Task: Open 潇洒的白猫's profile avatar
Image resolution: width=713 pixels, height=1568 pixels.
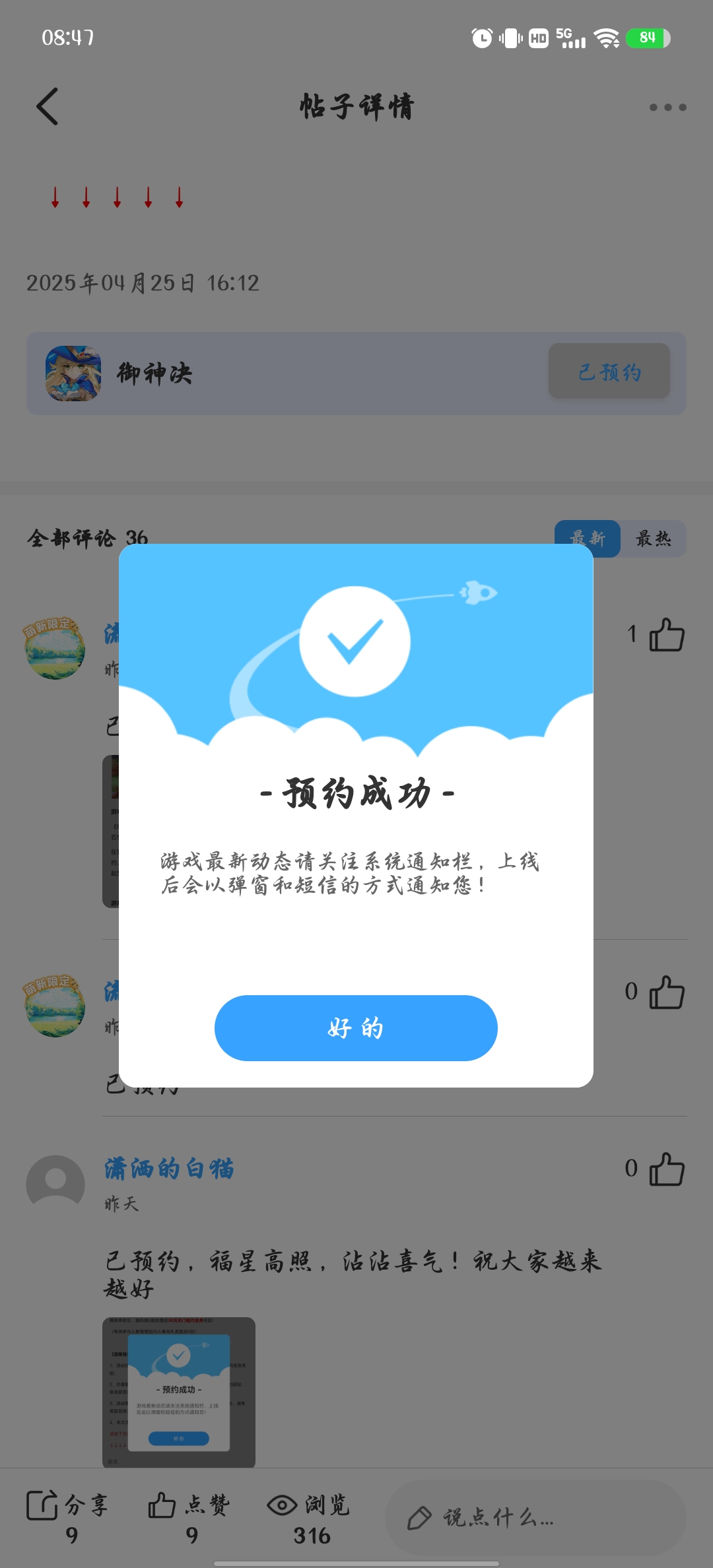Action: click(55, 1184)
